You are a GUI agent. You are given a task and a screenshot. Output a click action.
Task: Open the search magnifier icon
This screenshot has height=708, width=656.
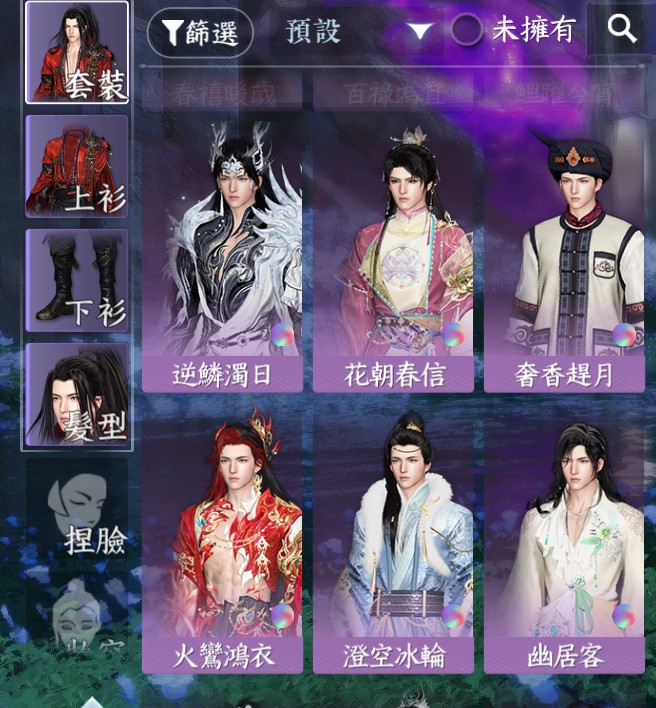pos(622,29)
